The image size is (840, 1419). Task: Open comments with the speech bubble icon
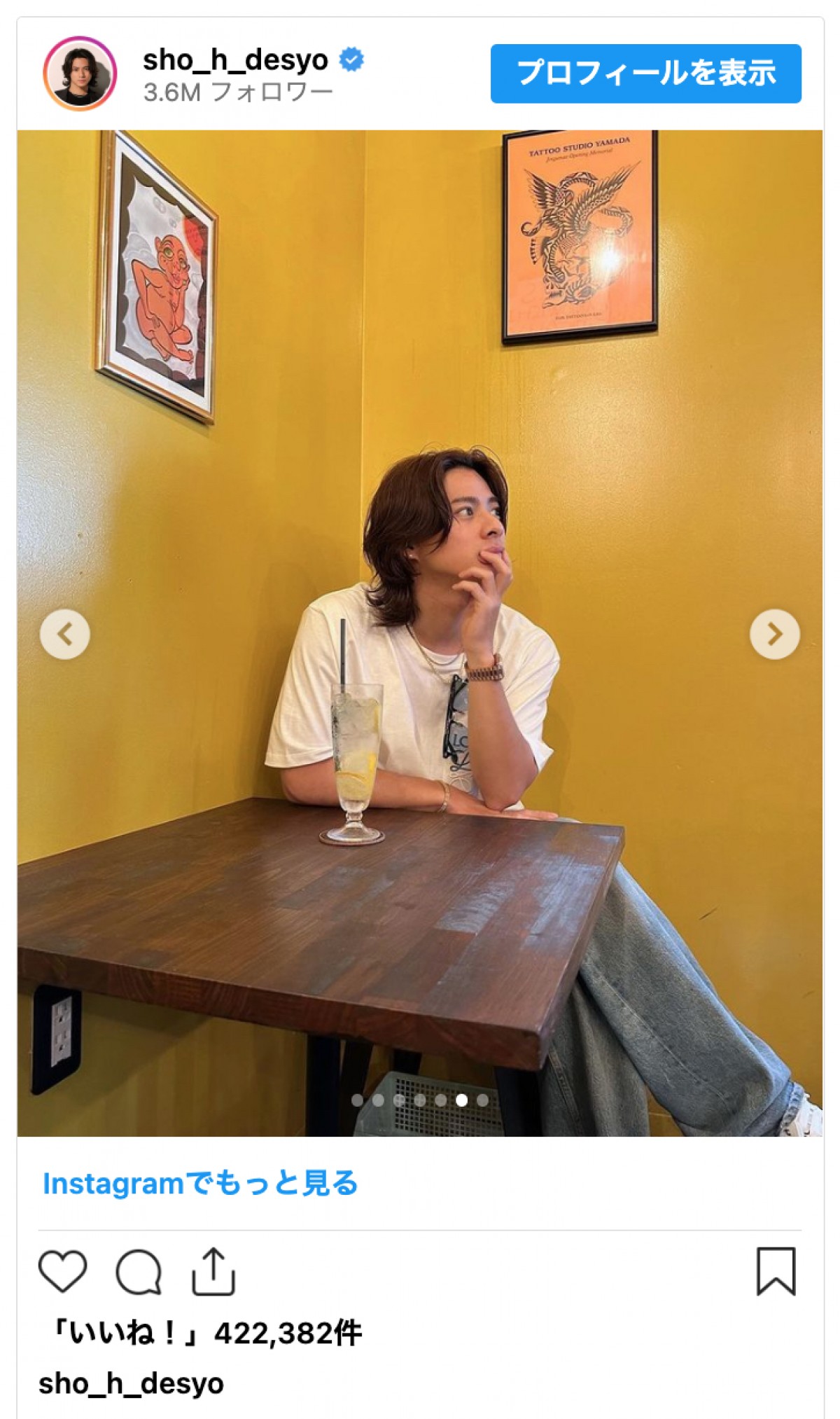click(x=139, y=1271)
